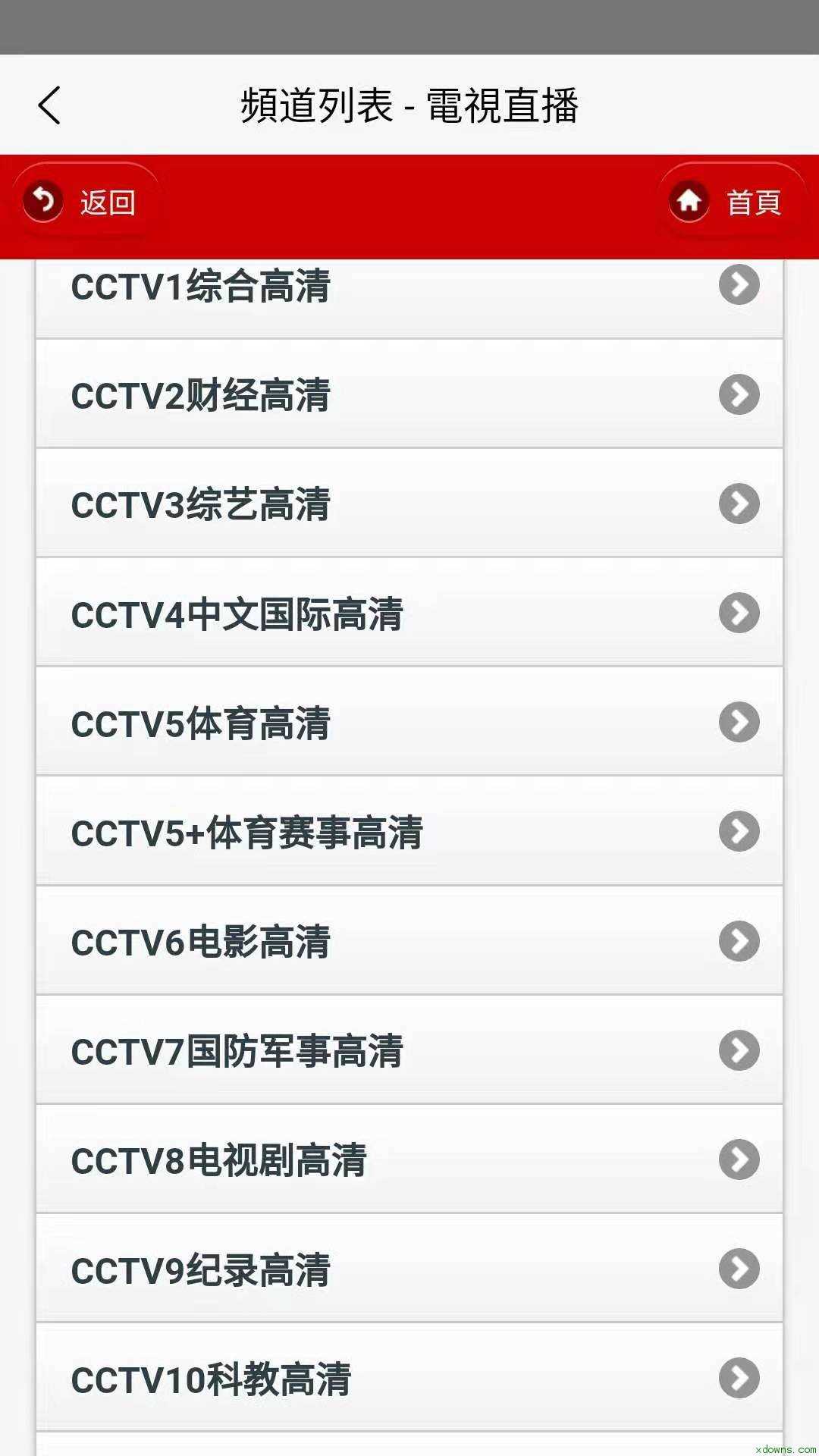Screen dimensions: 819x1456
Task: Click the chevron icon for CCTV1综合高清
Action: click(x=739, y=285)
